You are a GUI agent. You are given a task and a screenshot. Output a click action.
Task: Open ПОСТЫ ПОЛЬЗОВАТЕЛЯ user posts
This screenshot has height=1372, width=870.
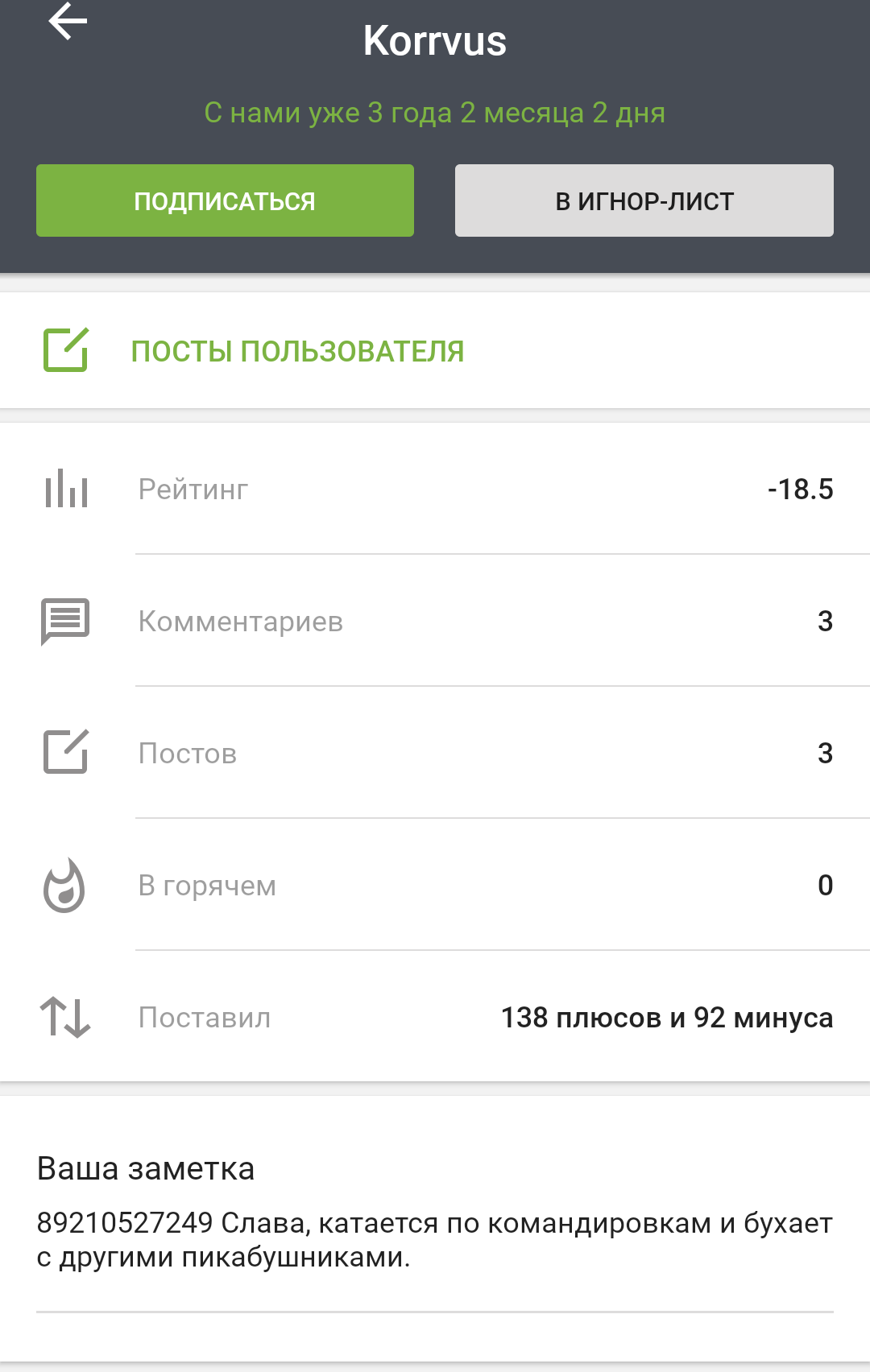pos(296,351)
